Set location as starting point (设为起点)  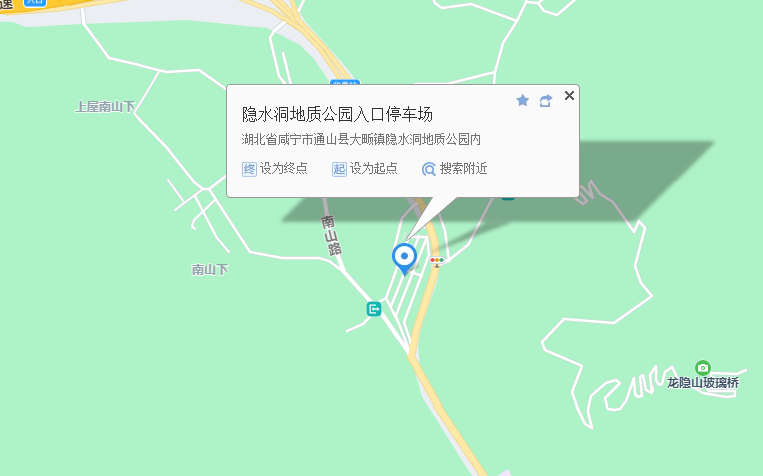click(365, 169)
